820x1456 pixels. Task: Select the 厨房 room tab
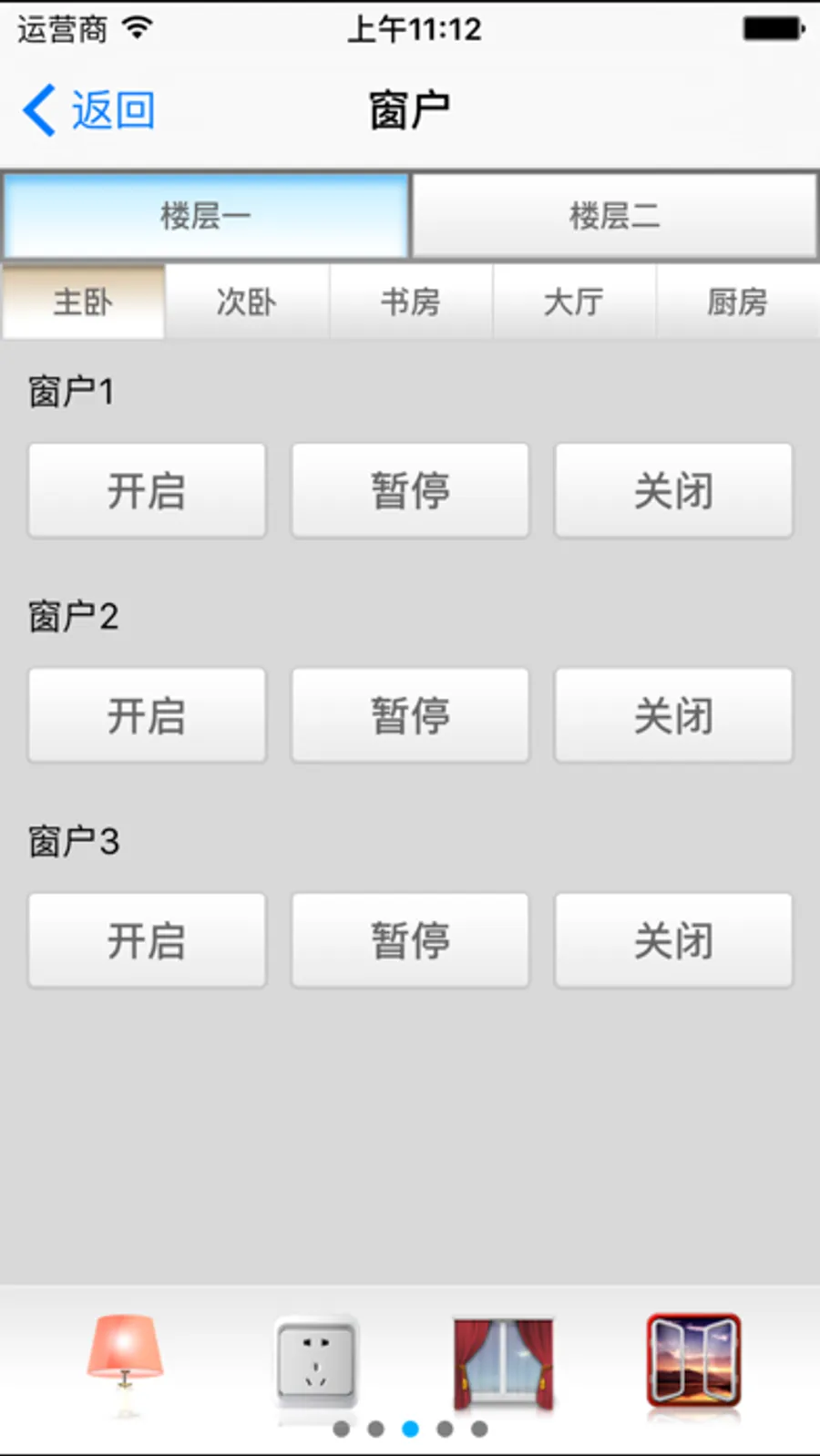(738, 301)
